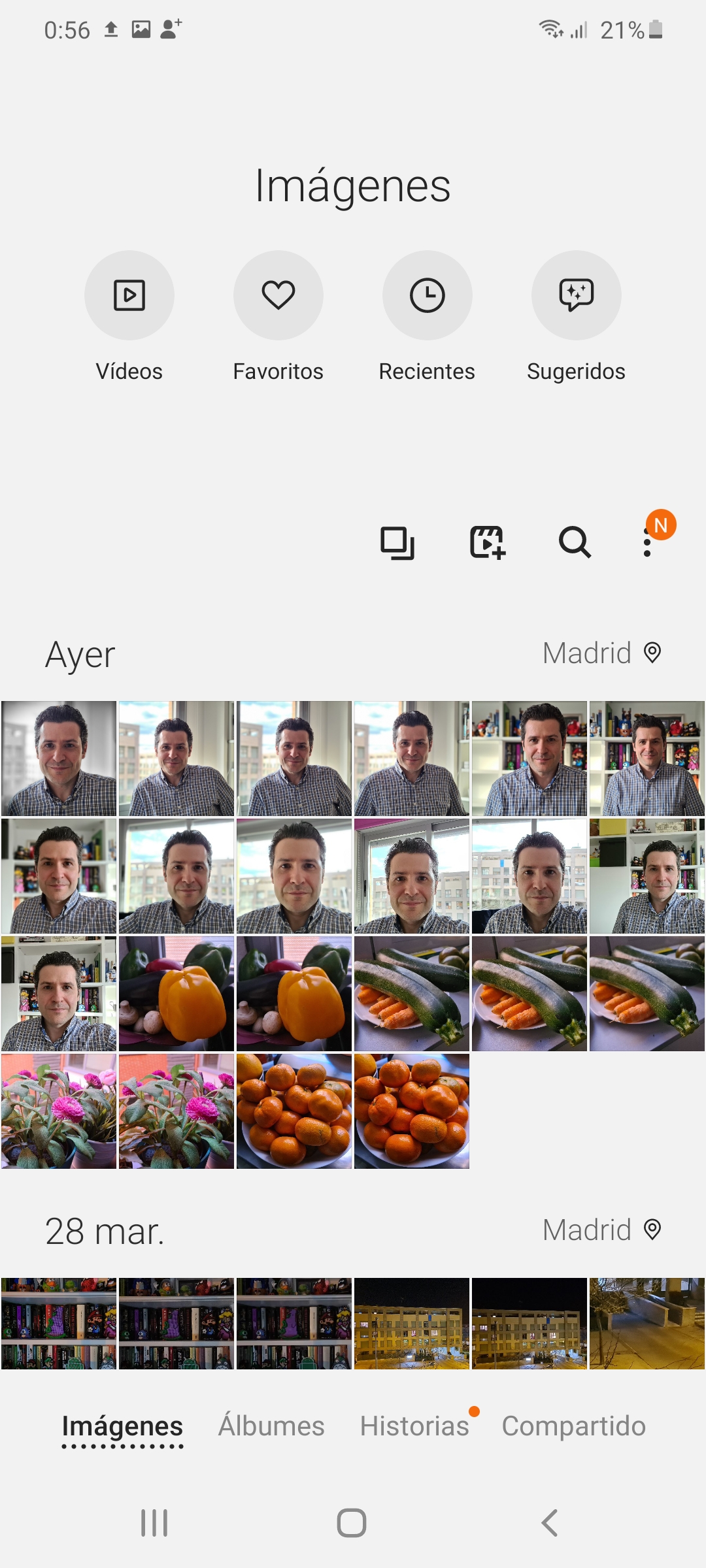This screenshot has height=1568, width=706.
Task: Search the gallery
Action: click(575, 543)
